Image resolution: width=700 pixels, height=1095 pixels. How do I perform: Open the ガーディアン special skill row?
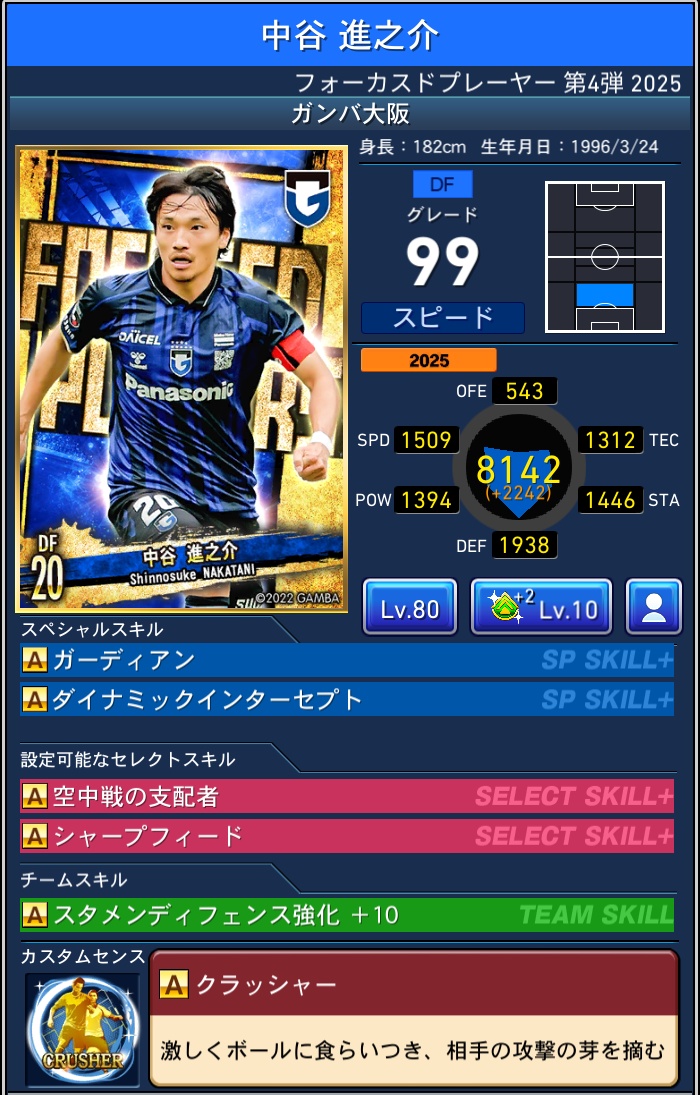(346, 661)
